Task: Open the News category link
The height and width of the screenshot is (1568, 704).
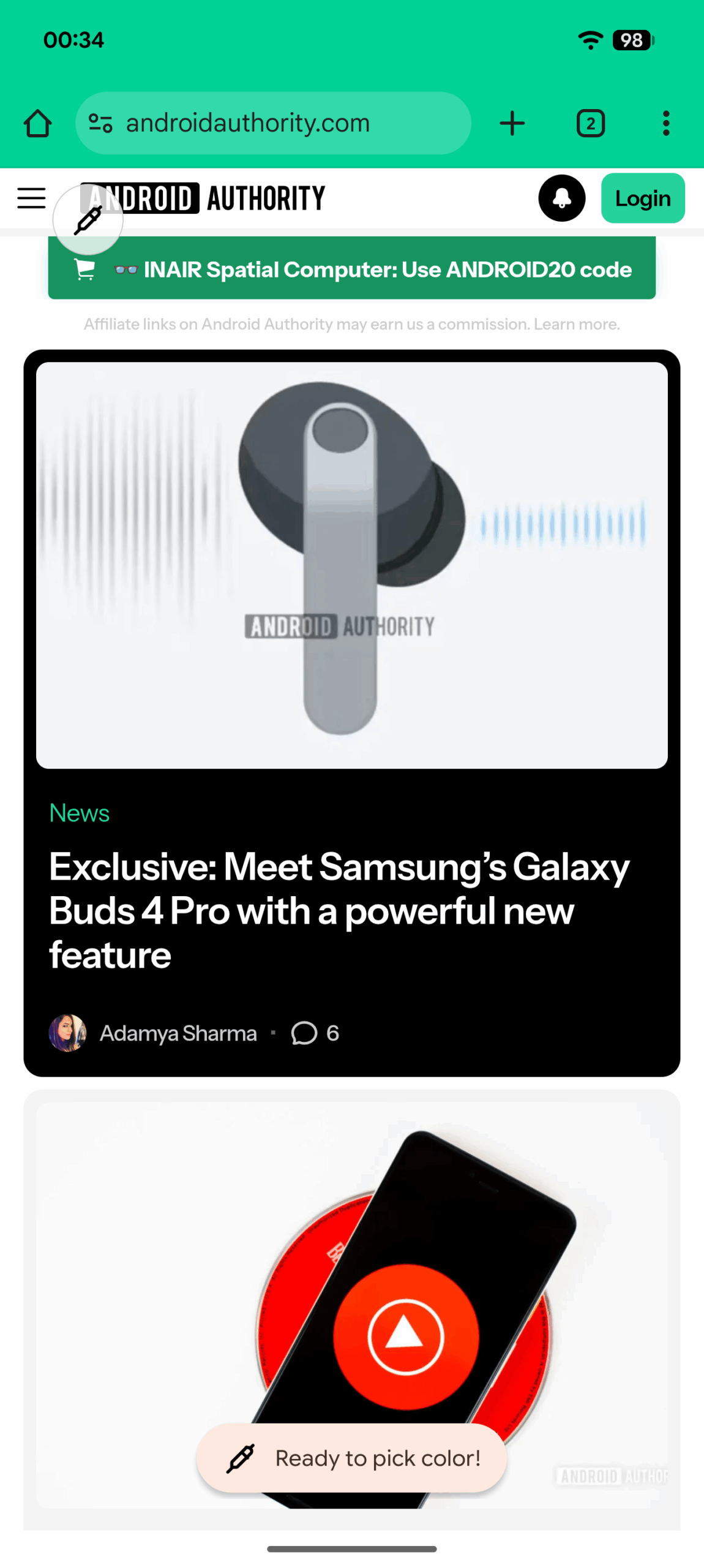Action: [79, 813]
